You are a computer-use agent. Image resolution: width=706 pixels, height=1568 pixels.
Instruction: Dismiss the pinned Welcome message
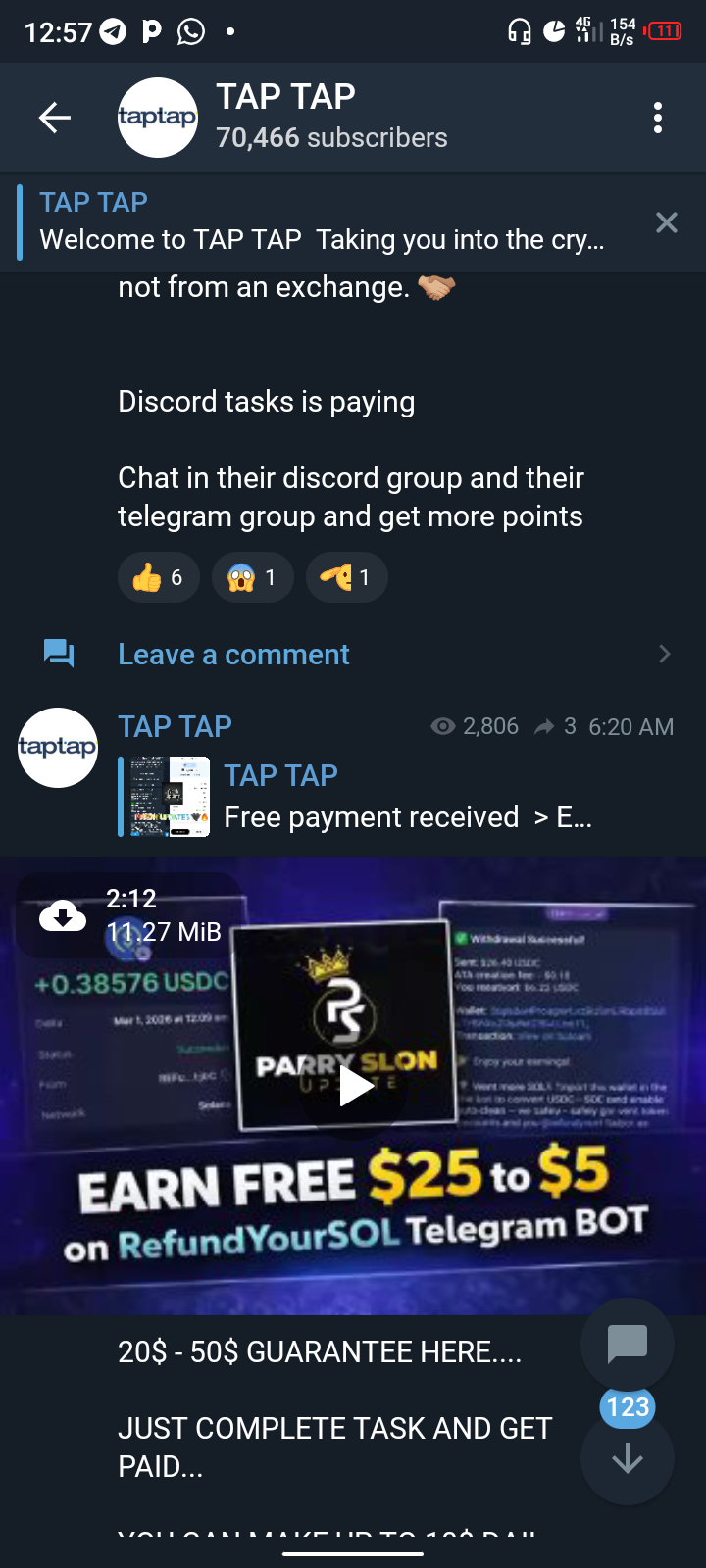[x=666, y=222]
